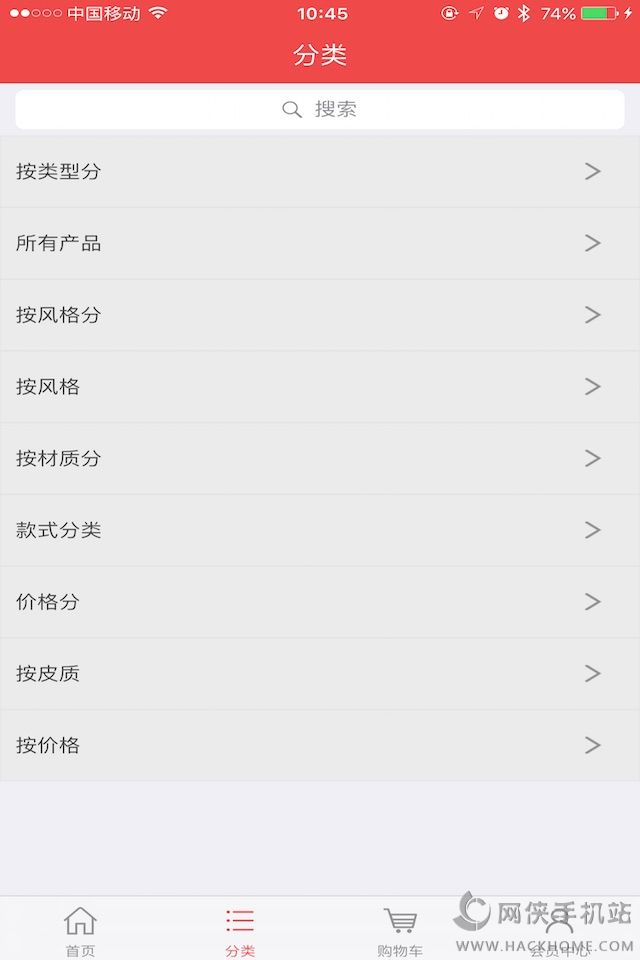This screenshot has height=960, width=640.
Task: Go to the 购物车 cart tab
Action: pos(400,930)
